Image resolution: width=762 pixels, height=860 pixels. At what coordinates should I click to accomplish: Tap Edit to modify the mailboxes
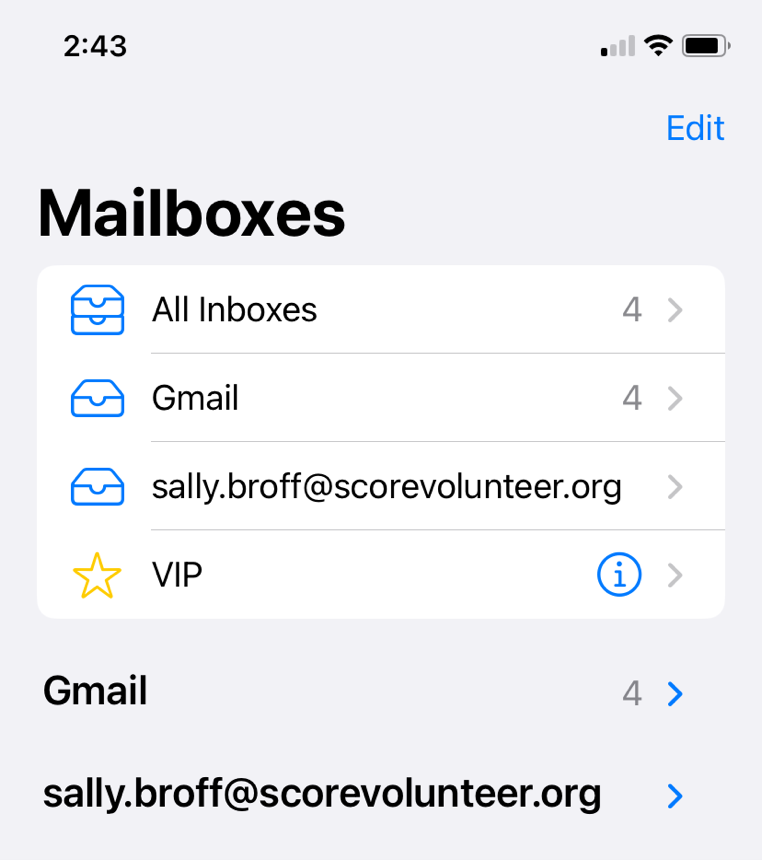click(695, 128)
